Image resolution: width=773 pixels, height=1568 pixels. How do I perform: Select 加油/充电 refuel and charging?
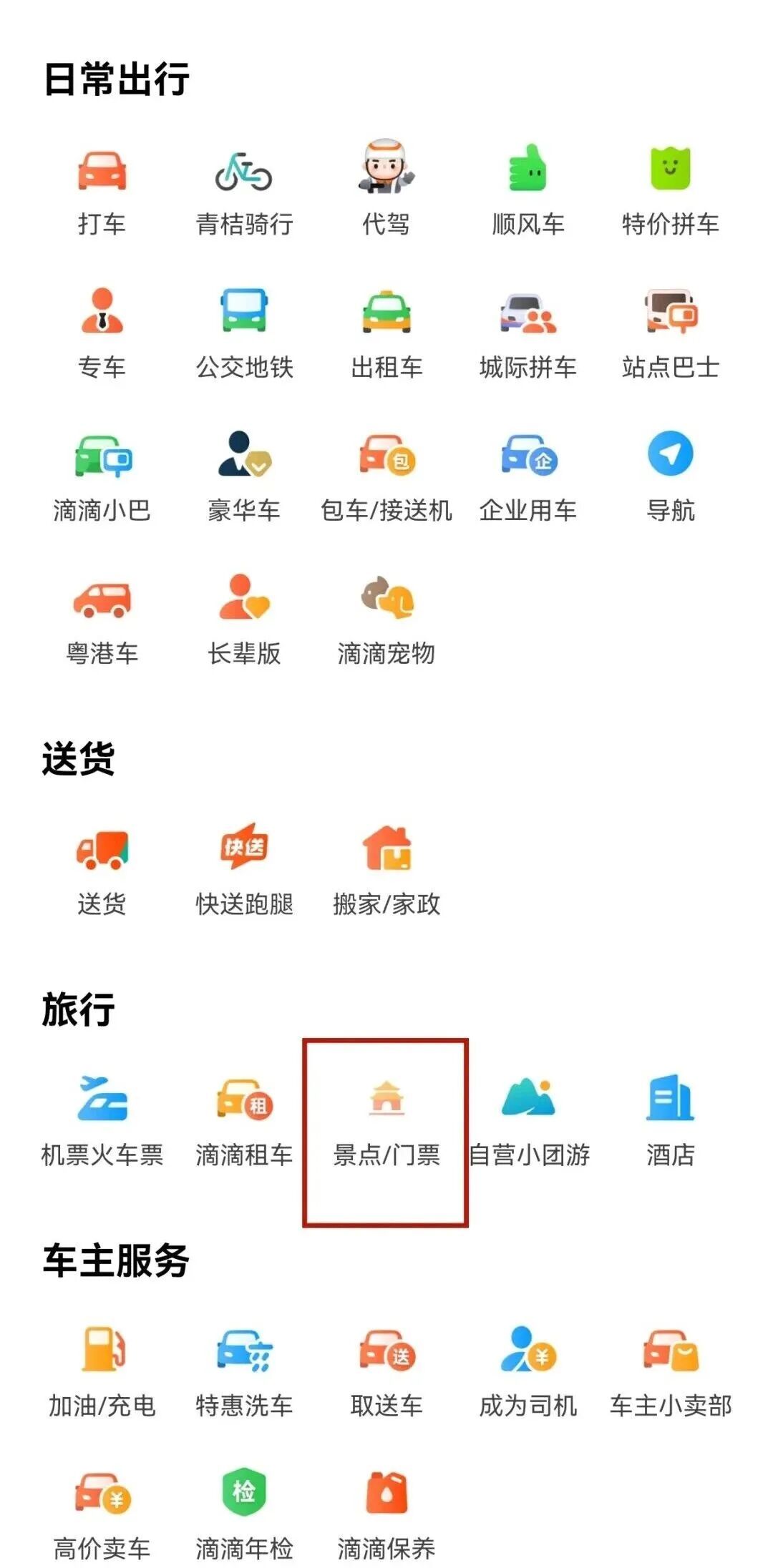102,1371
